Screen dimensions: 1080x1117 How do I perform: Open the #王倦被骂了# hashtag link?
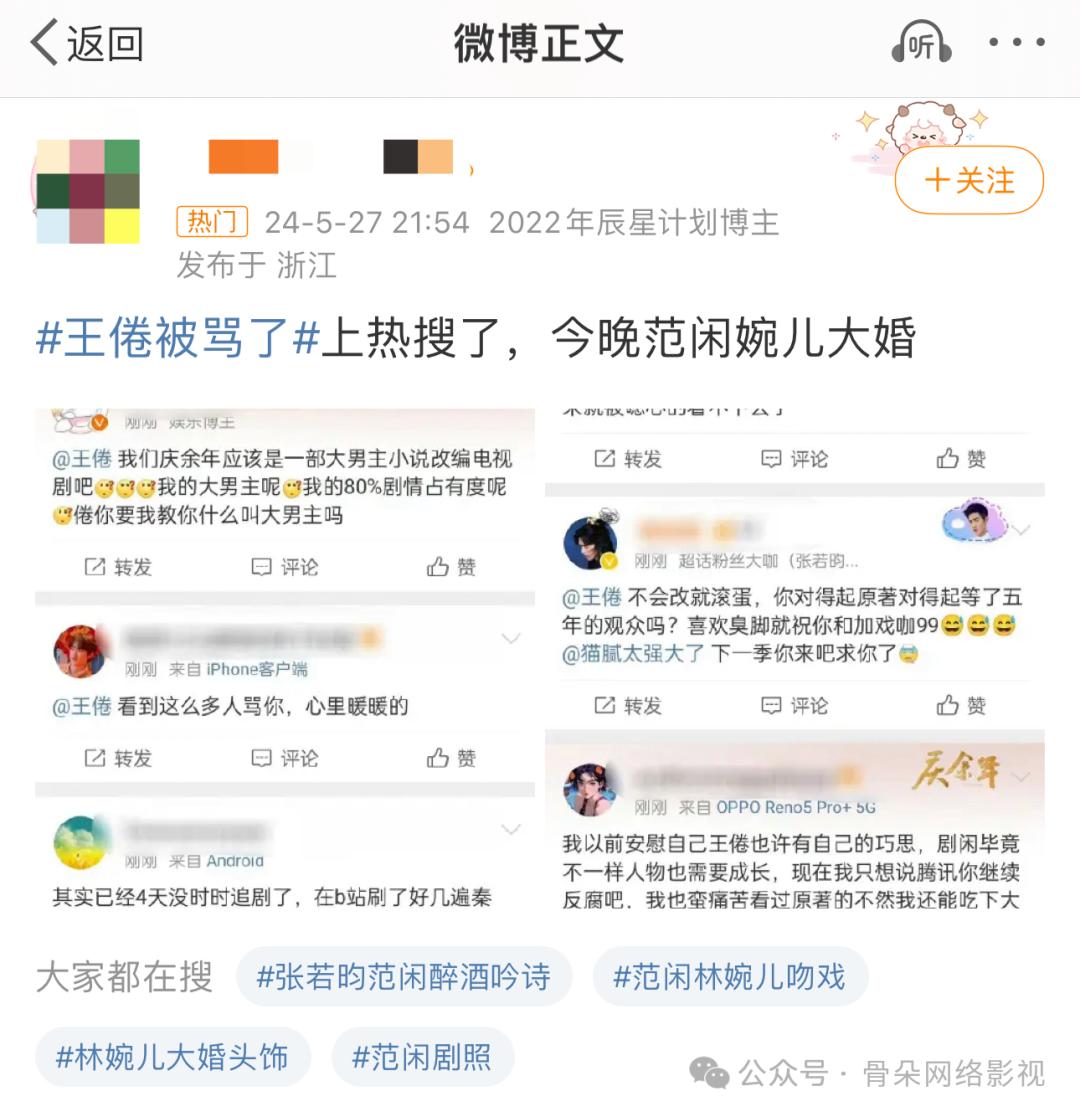(x=177, y=338)
